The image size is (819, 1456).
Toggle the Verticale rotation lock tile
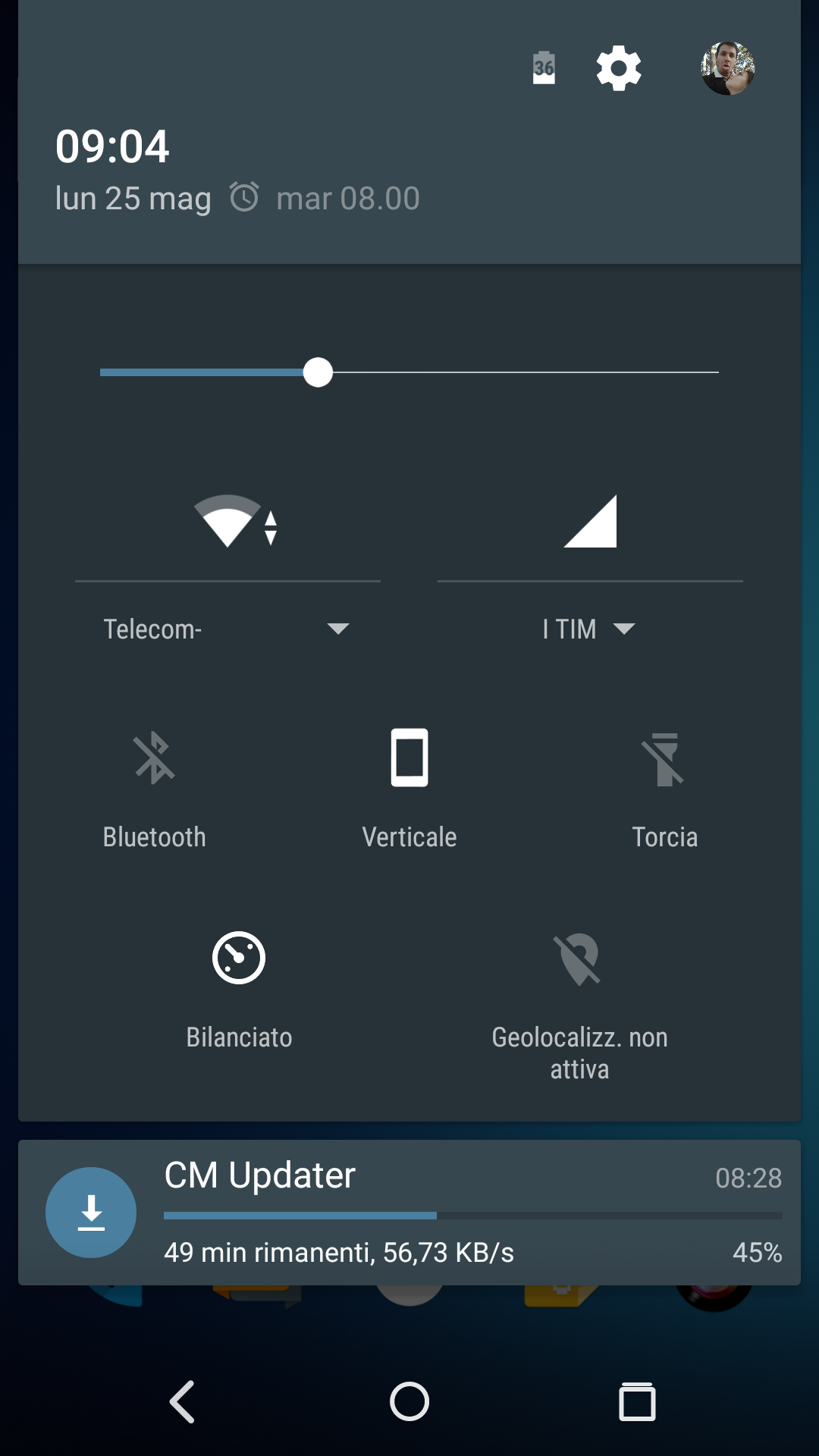(x=409, y=789)
